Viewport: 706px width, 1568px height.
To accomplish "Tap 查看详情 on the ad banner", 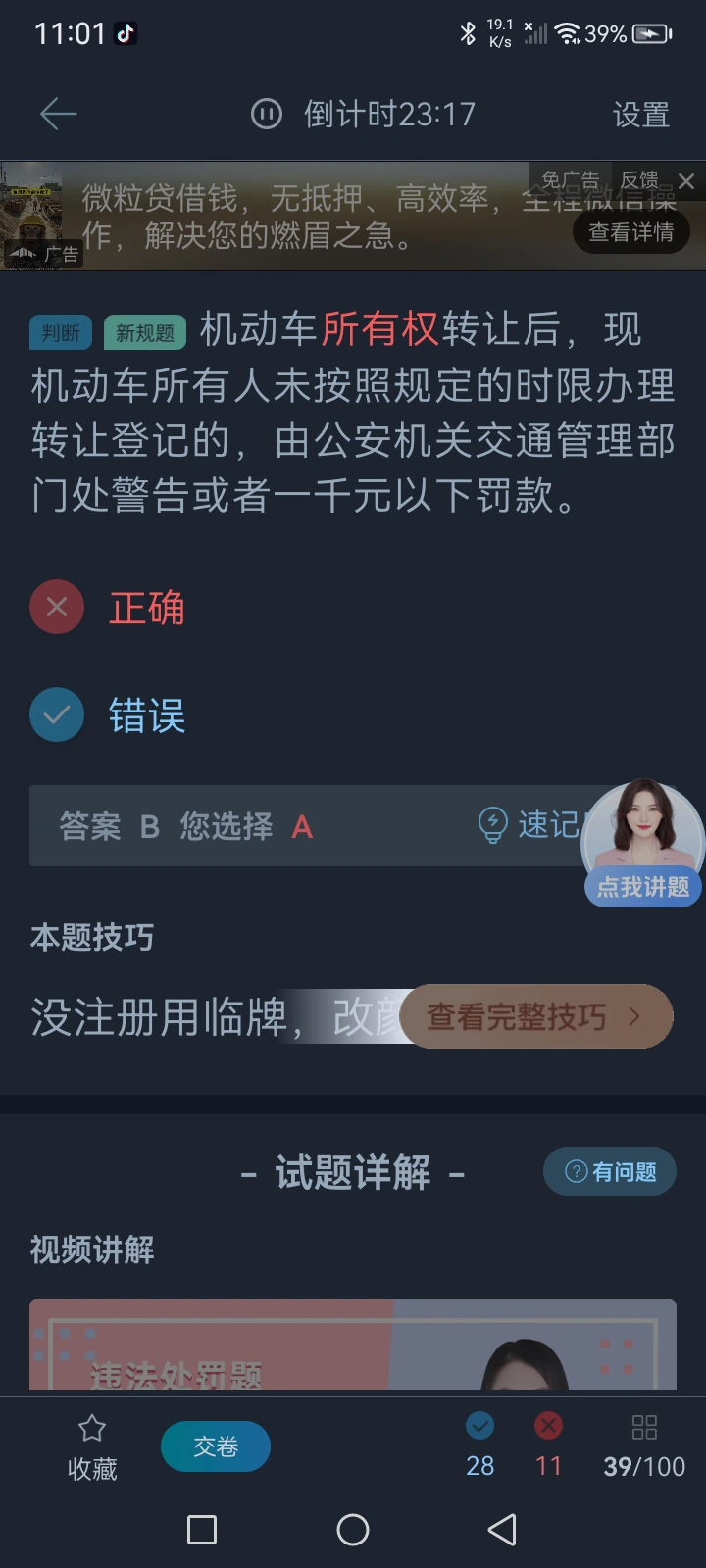I will coord(630,232).
